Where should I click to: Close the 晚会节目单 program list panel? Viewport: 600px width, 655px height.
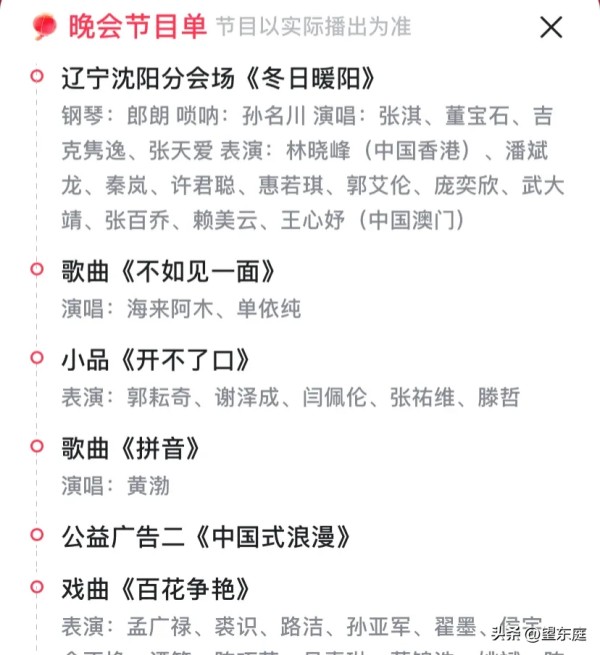(551, 27)
